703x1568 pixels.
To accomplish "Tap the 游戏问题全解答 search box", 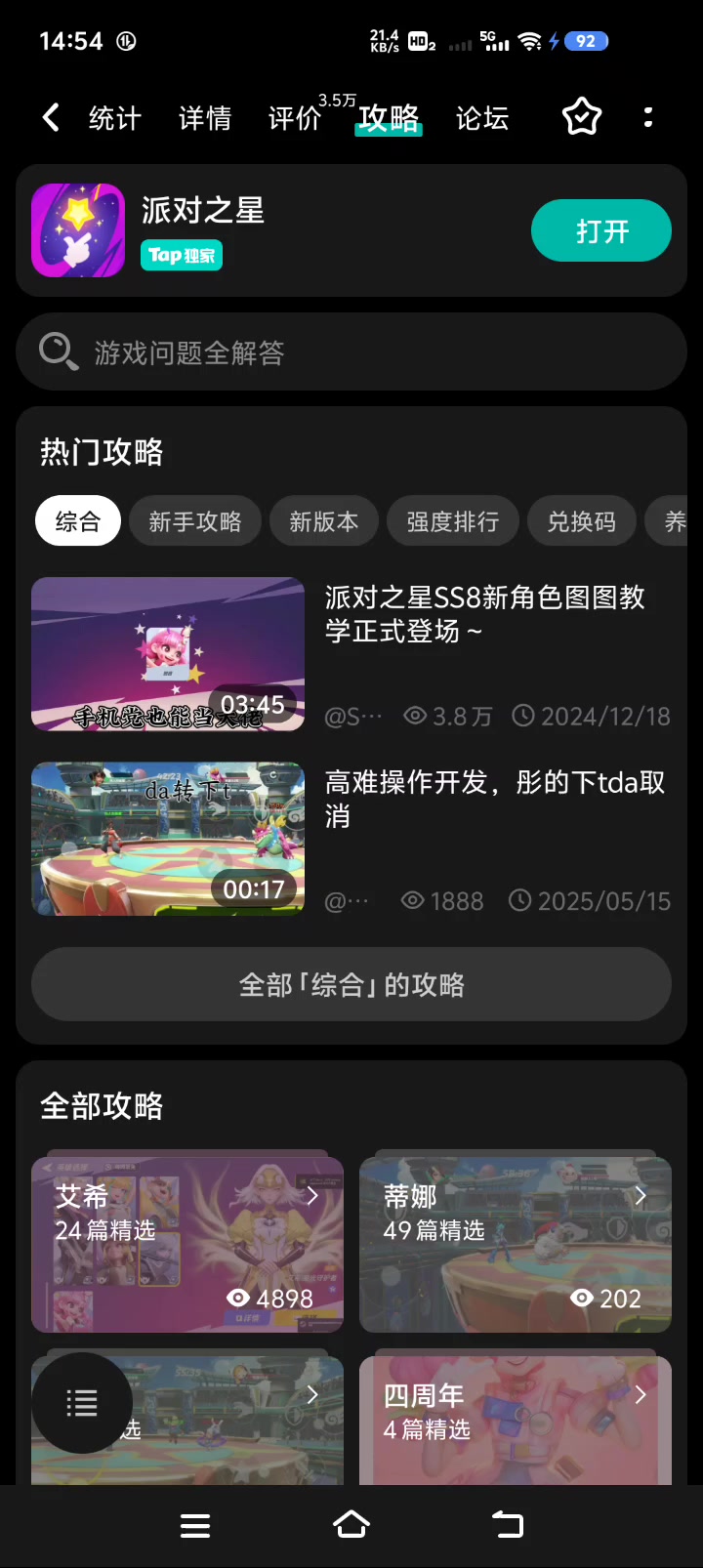I will pos(351,352).
